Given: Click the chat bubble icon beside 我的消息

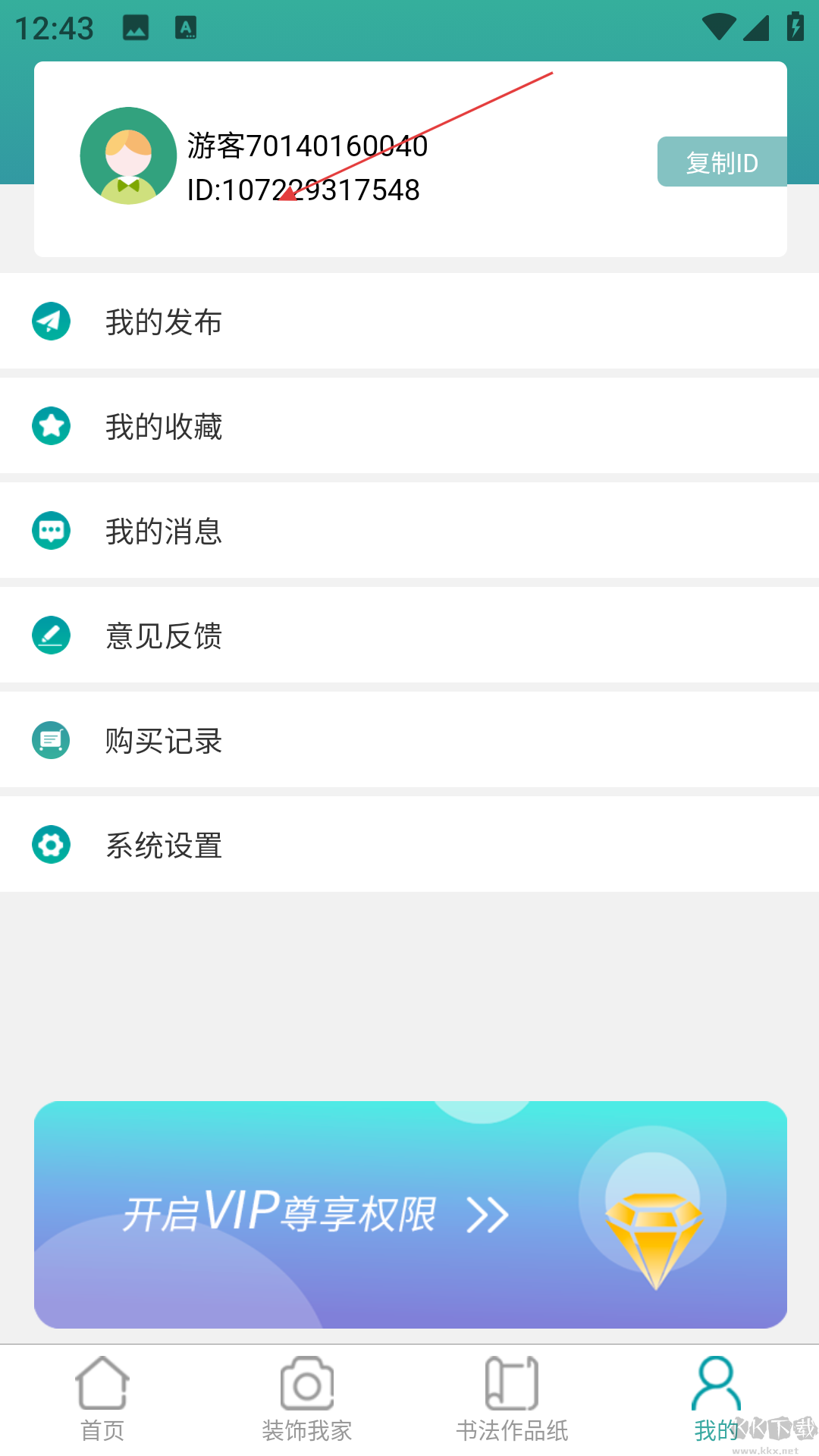Looking at the screenshot, I should [50, 530].
